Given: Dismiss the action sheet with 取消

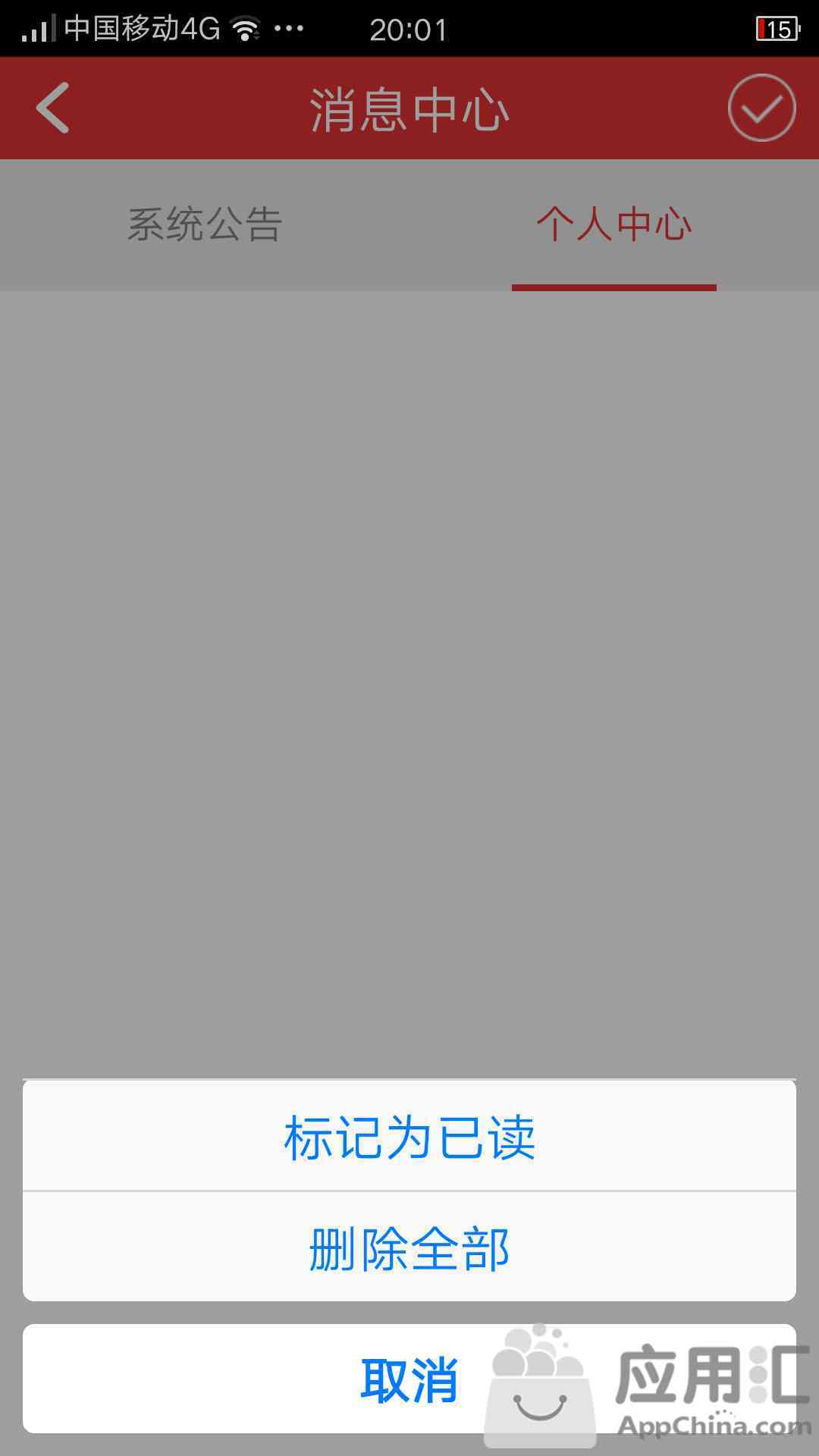Looking at the screenshot, I should [409, 1379].
